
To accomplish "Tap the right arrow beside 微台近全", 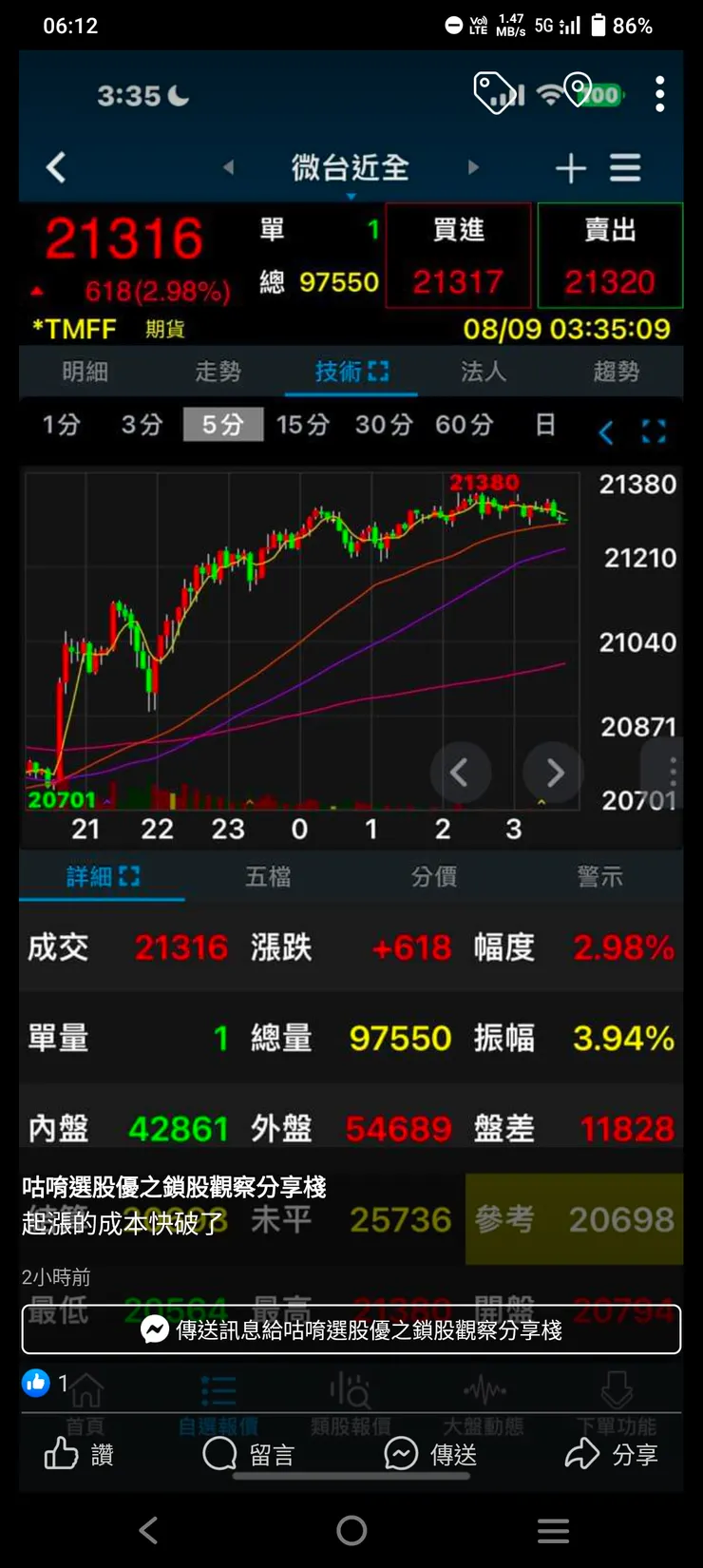I will pyautogui.click(x=473, y=167).
